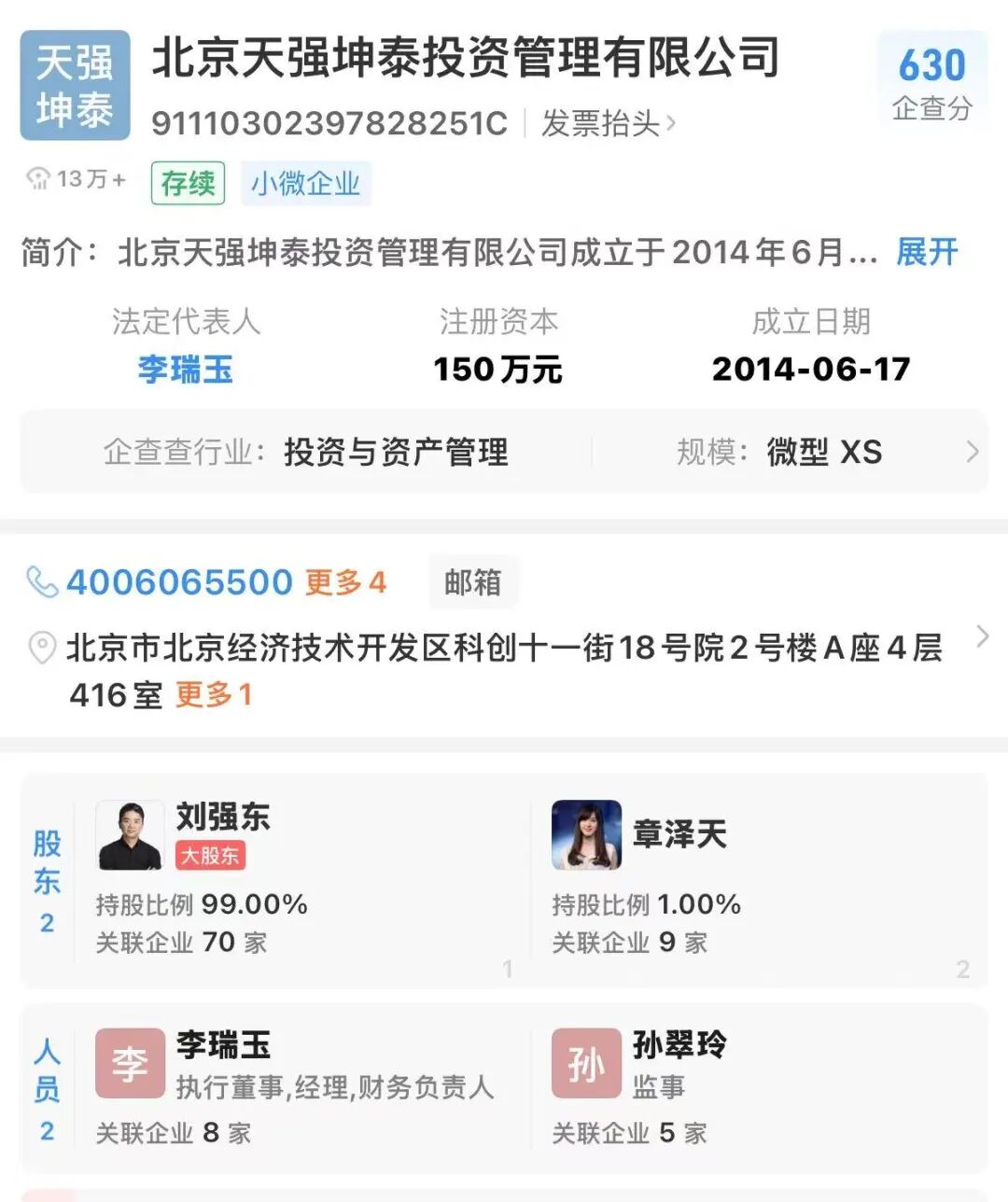The width and height of the screenshot is (1008, 1202).
Task: Open 发票抬头 invoice header link
Action: pyautogui.click(x=608, y=123)
